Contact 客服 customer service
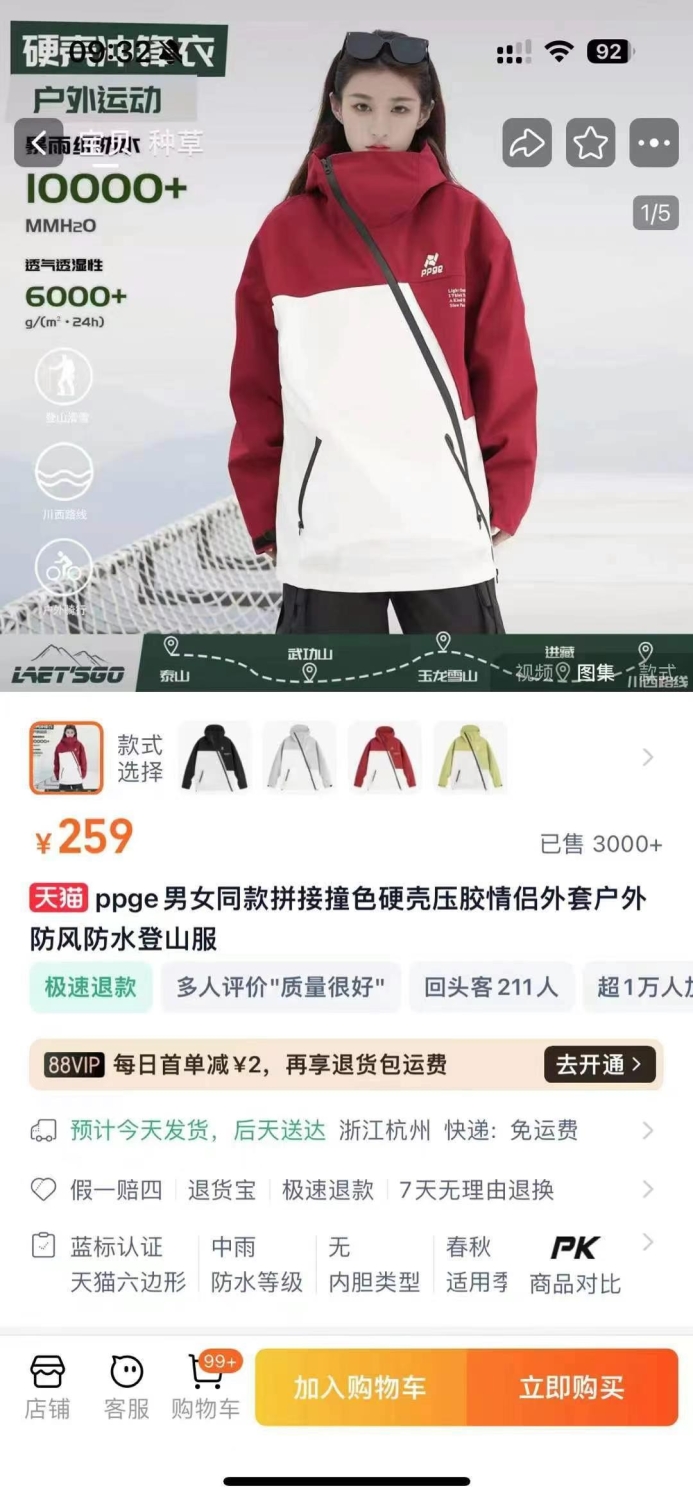Viewport: 693px width, 1500px height. pyautogui.click(x=127, y=1386)
